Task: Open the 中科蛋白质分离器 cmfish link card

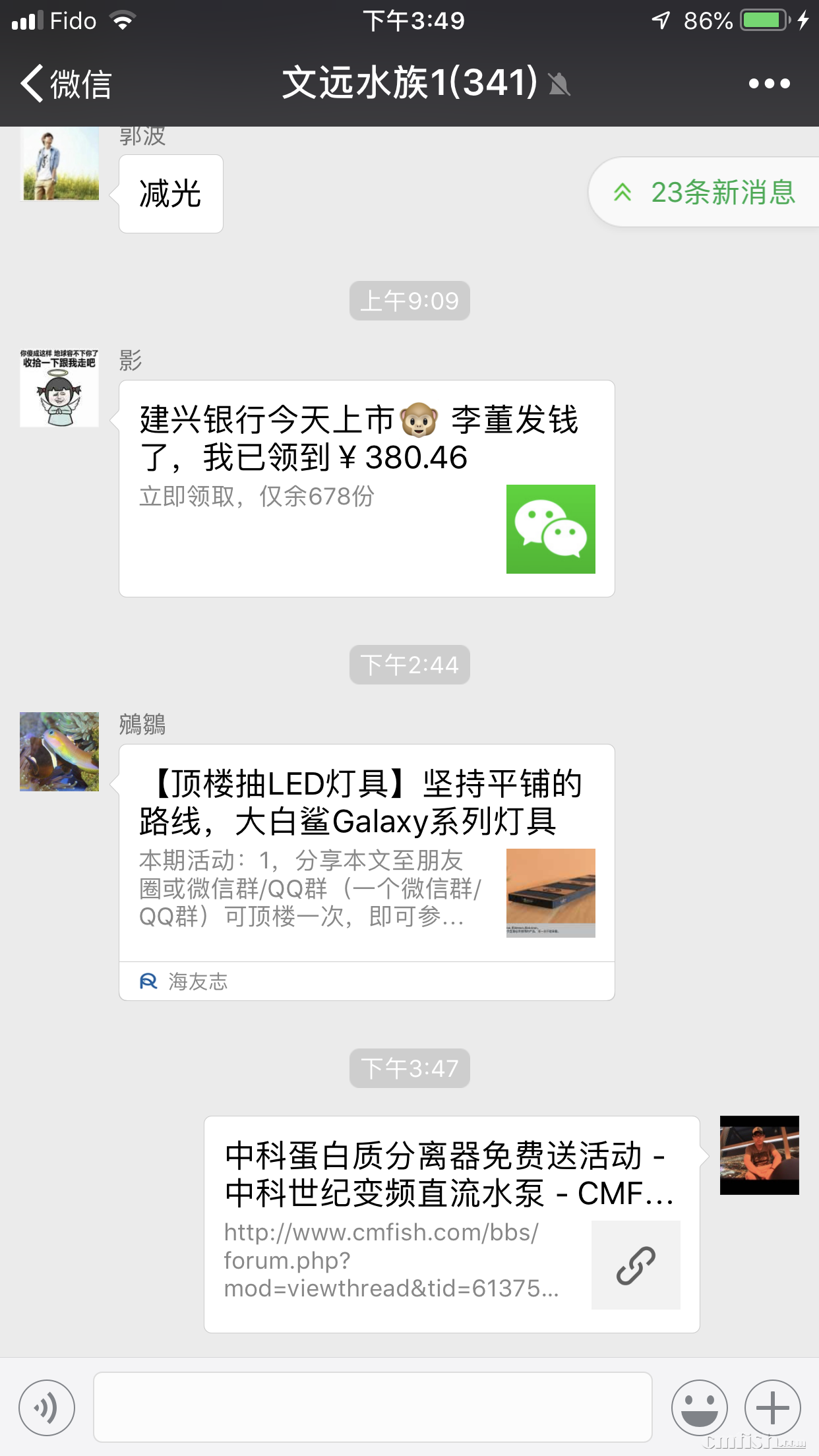Action: pos(452,1224)
